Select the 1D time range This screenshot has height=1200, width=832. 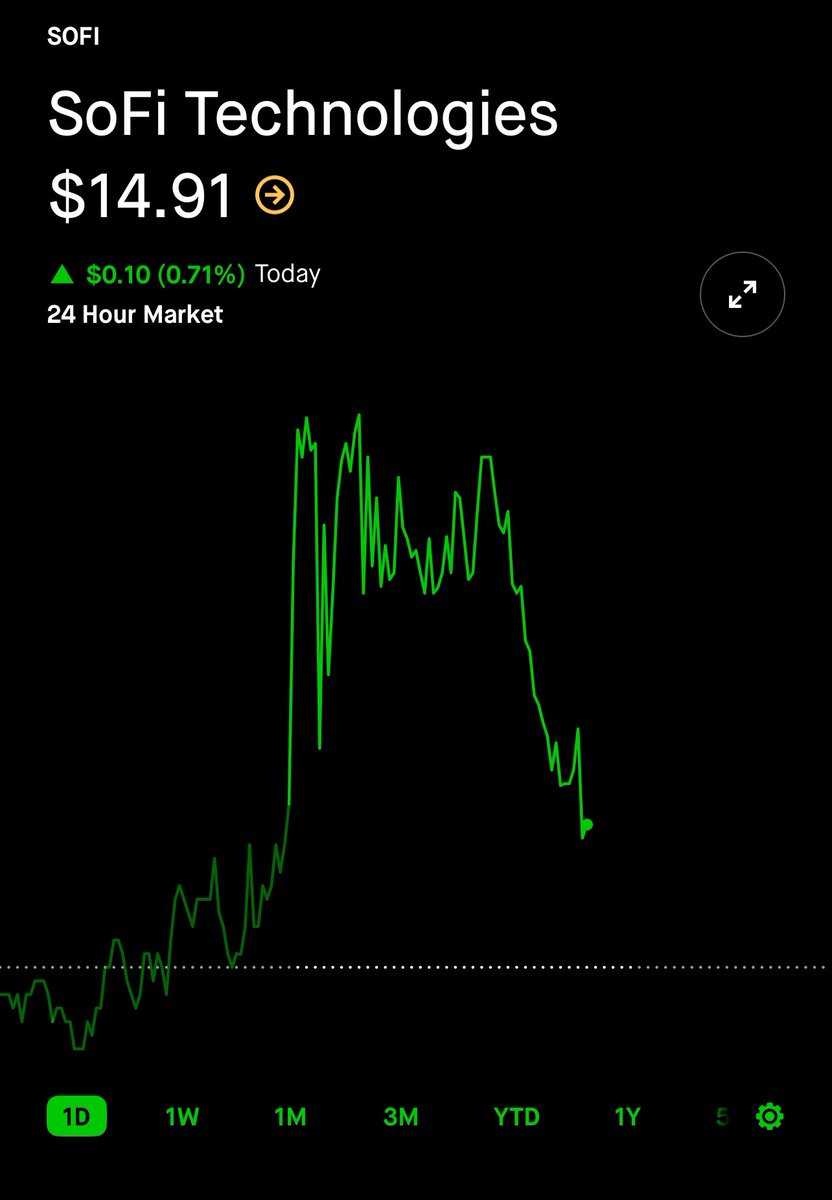[x=76, y=1116]
